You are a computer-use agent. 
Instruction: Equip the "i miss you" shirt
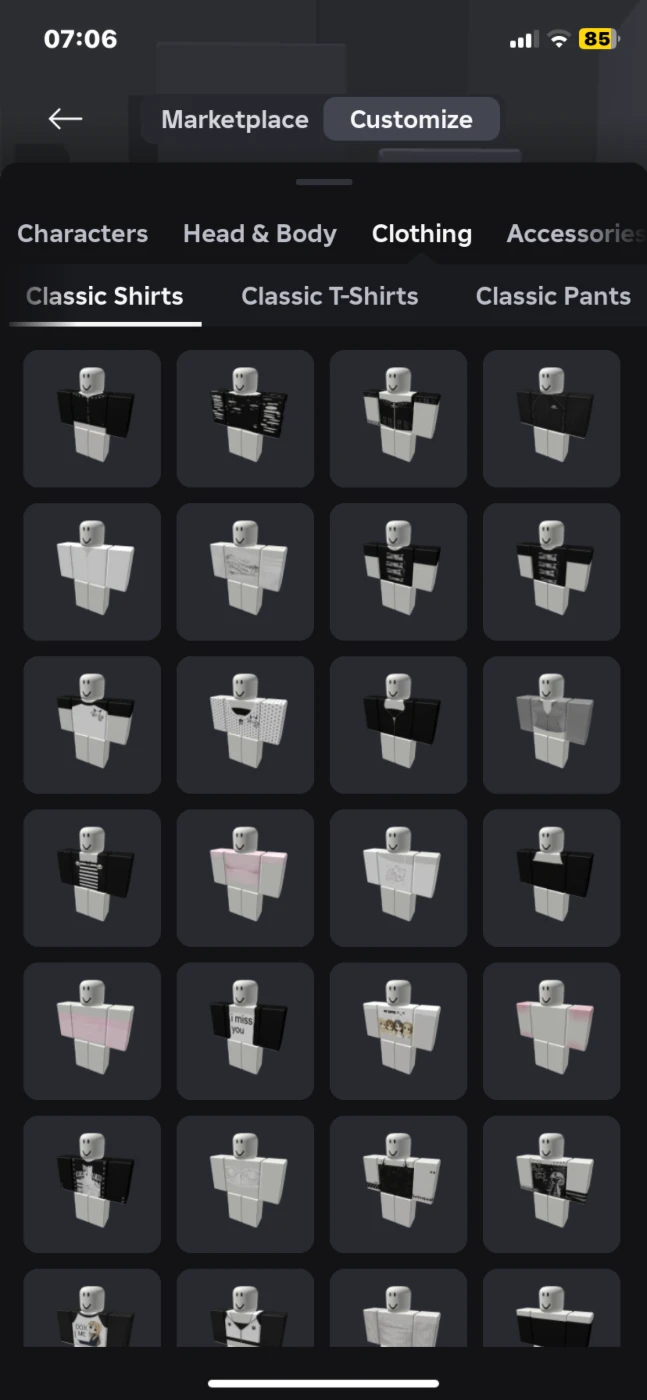[x=245, y=1031]
